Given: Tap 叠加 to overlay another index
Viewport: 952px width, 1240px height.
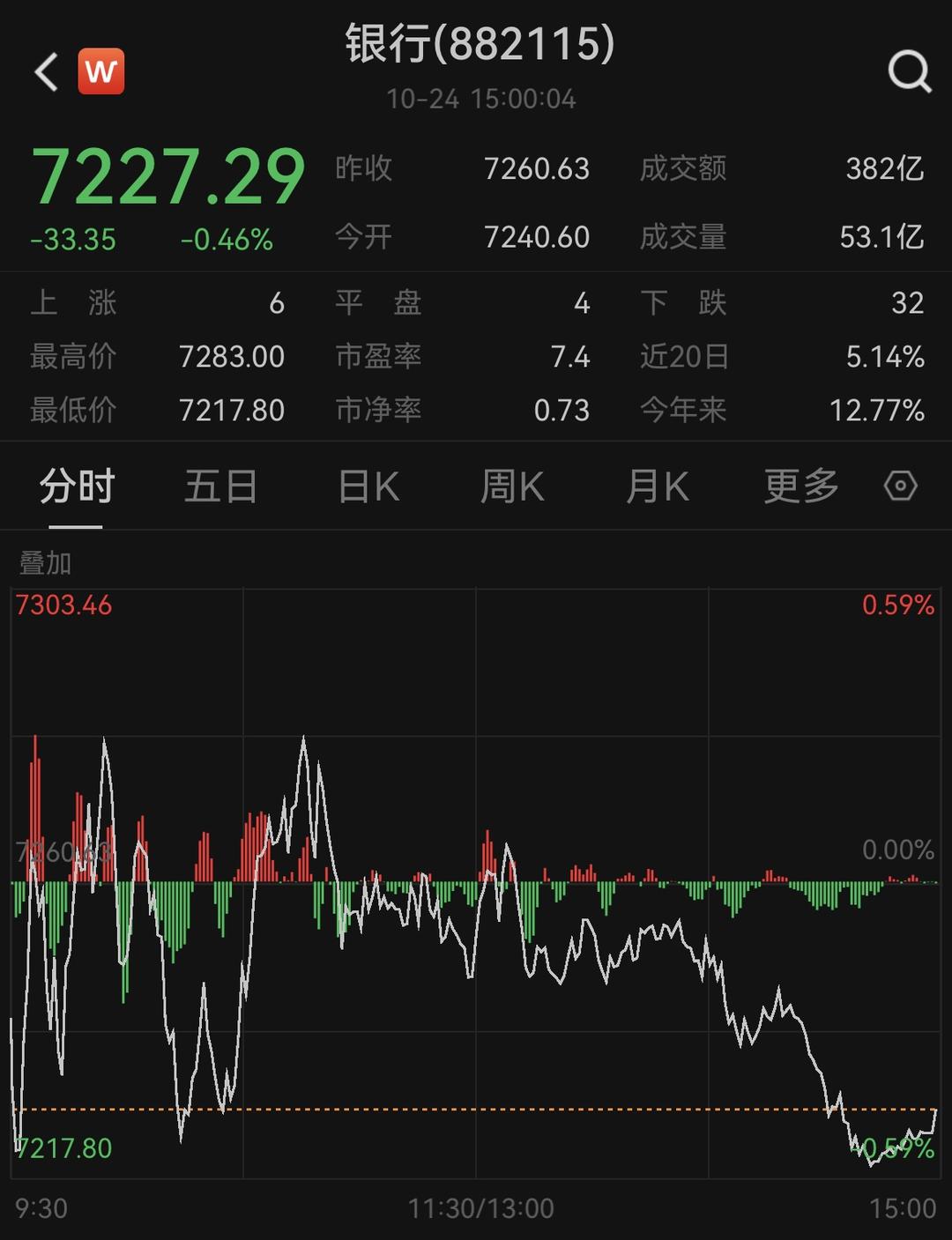Looking at the screenshot, I should tap(45, 563).
